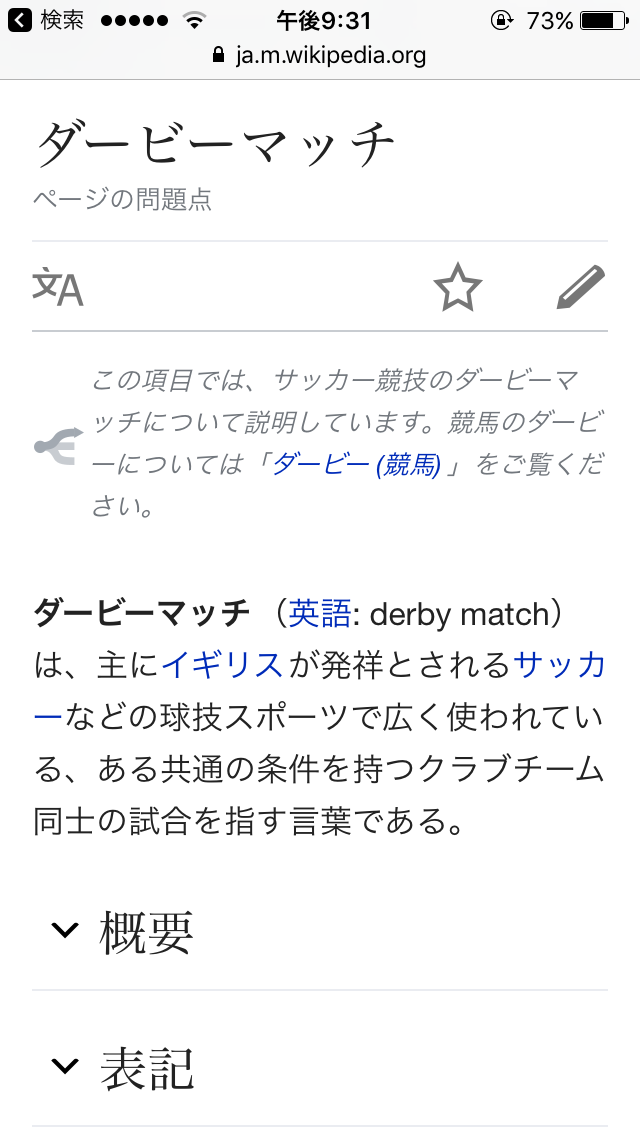This screenshot has height=1136, width=640.
Task: Expand the 表記 section
Action: tap(146, 1067)
